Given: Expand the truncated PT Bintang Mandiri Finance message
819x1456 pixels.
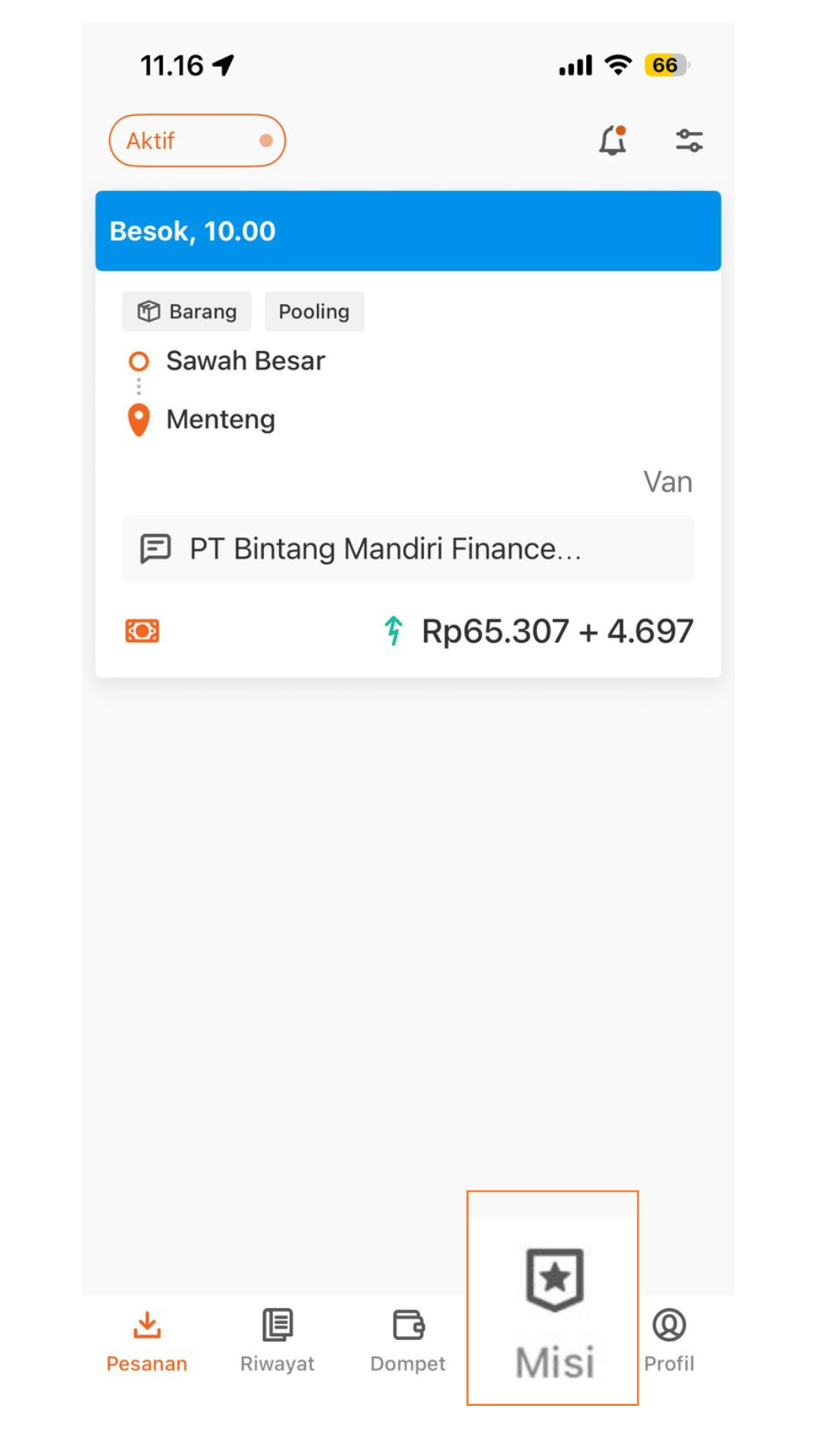Looking at the screenshot, I should point(407,548).
